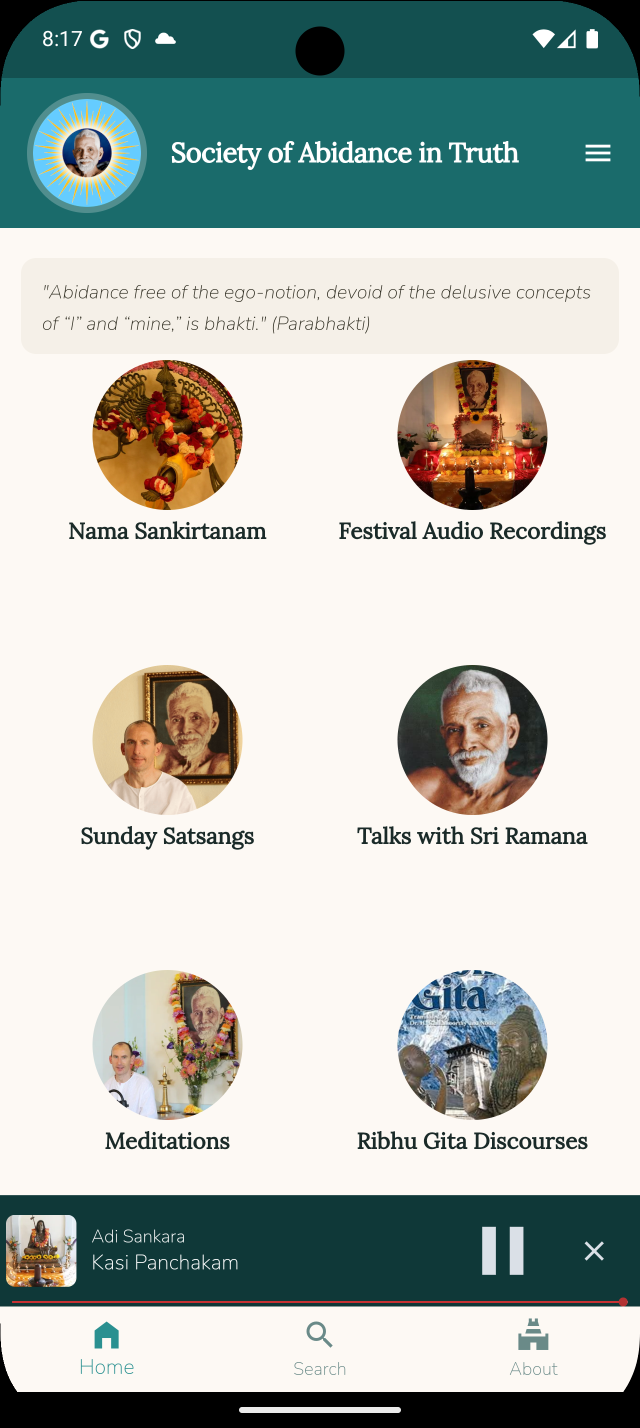Go to the About tab

[533, 1348]
